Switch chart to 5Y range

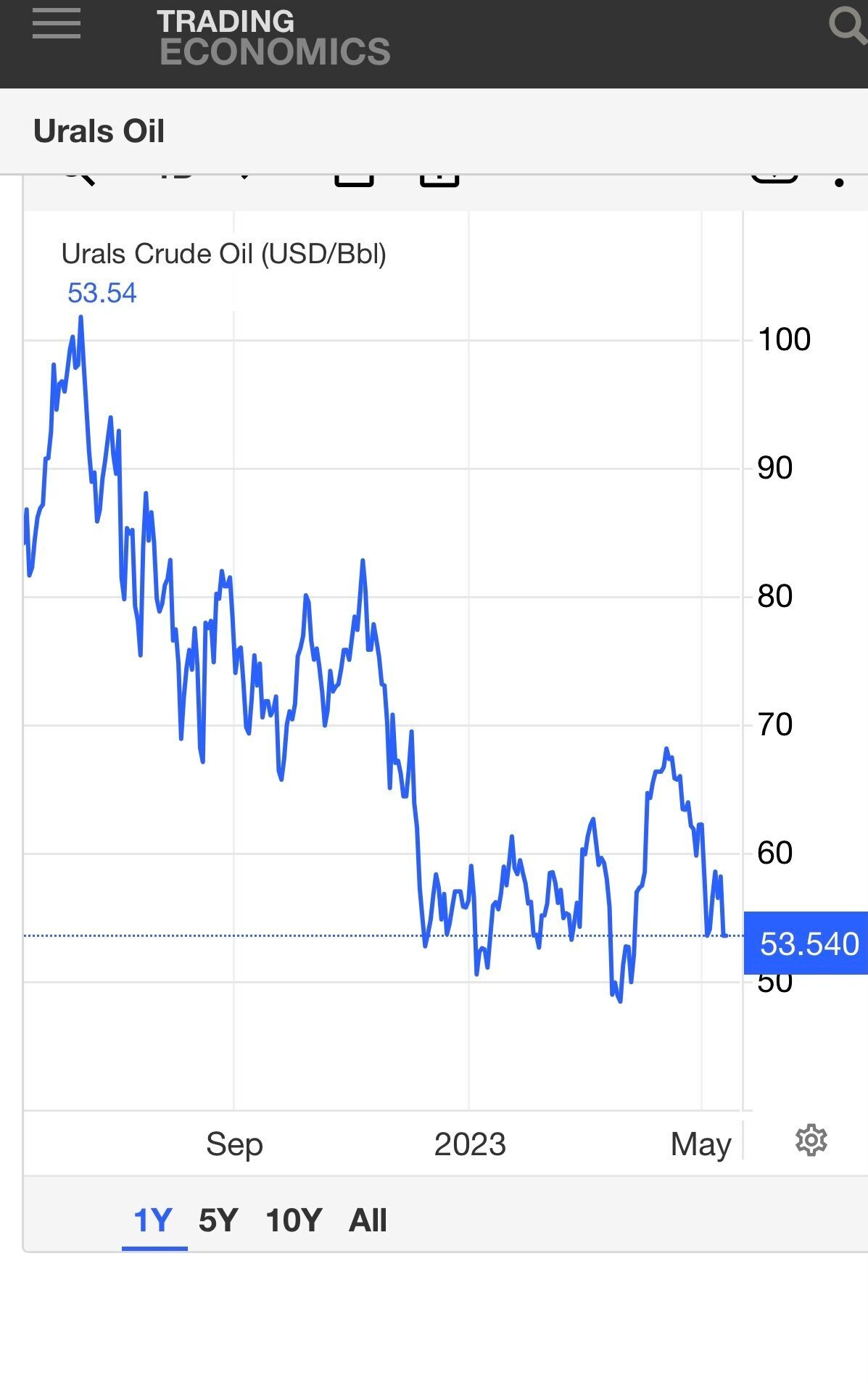click(218, 1220)
